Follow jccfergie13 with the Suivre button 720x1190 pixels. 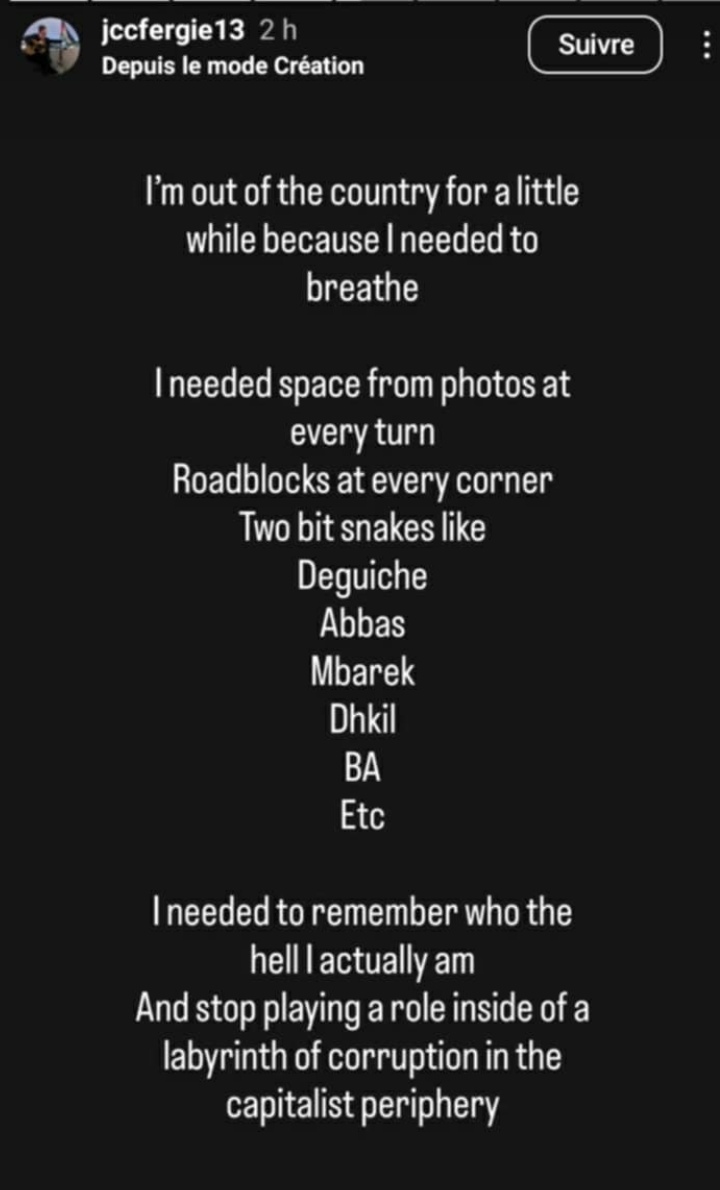coord(595,45)
